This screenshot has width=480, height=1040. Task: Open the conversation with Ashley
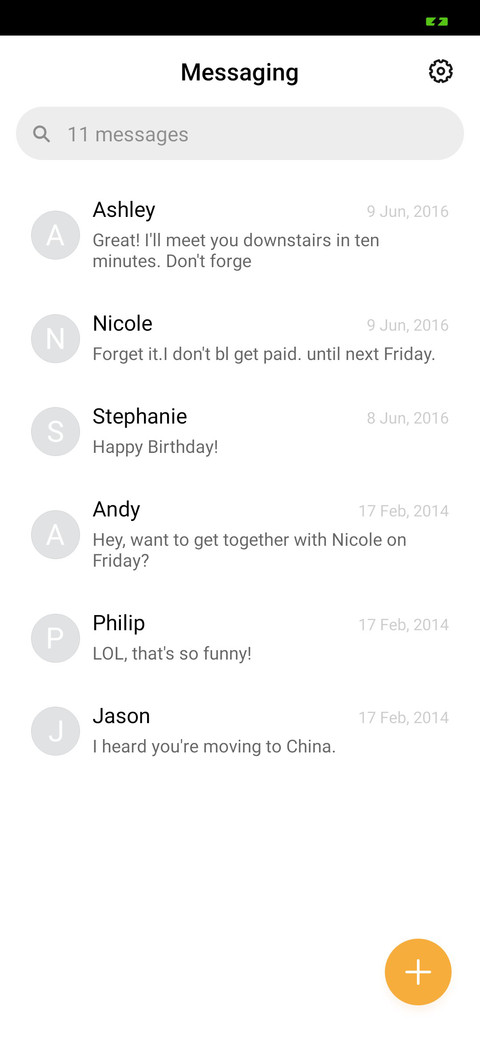(240, 235)
